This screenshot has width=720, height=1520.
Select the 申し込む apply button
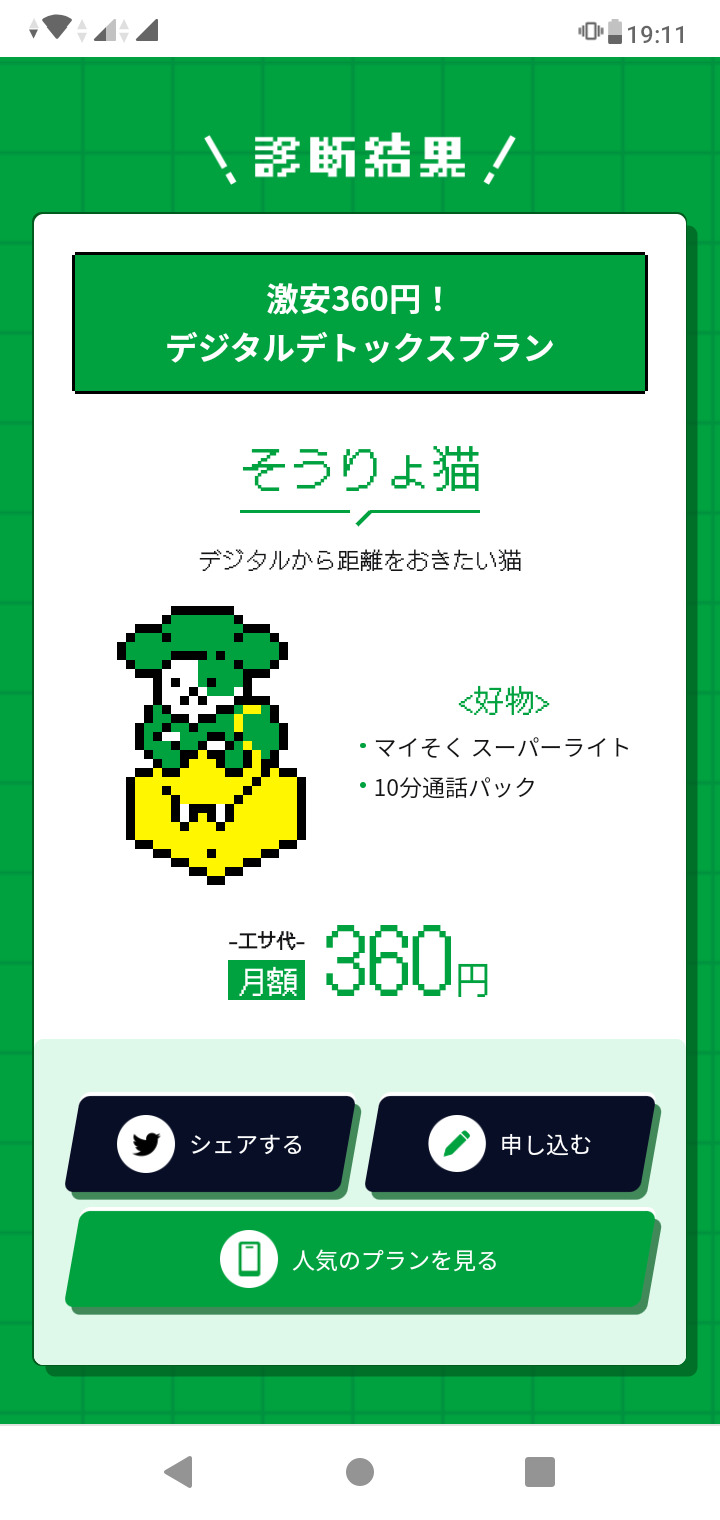point(510,1143)
